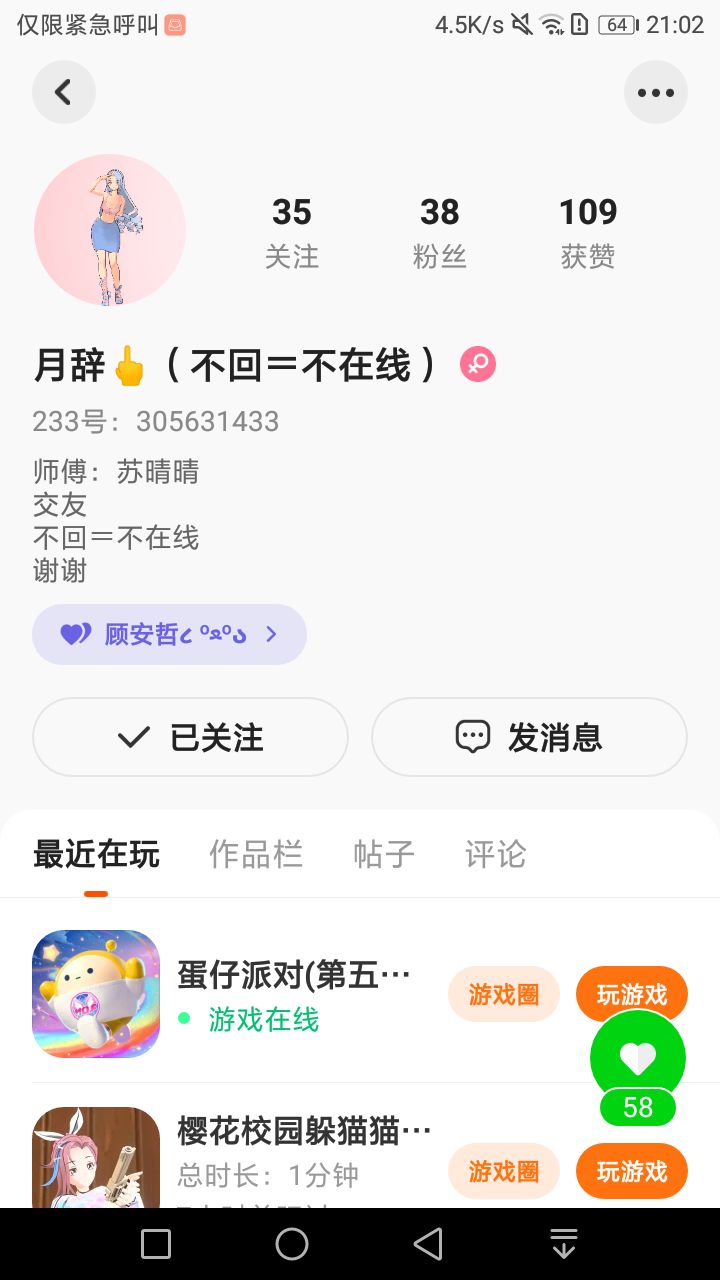This screenshot has width=720, height=1280.
Task: Tap 发消息 to send a message
Action: 529,737
